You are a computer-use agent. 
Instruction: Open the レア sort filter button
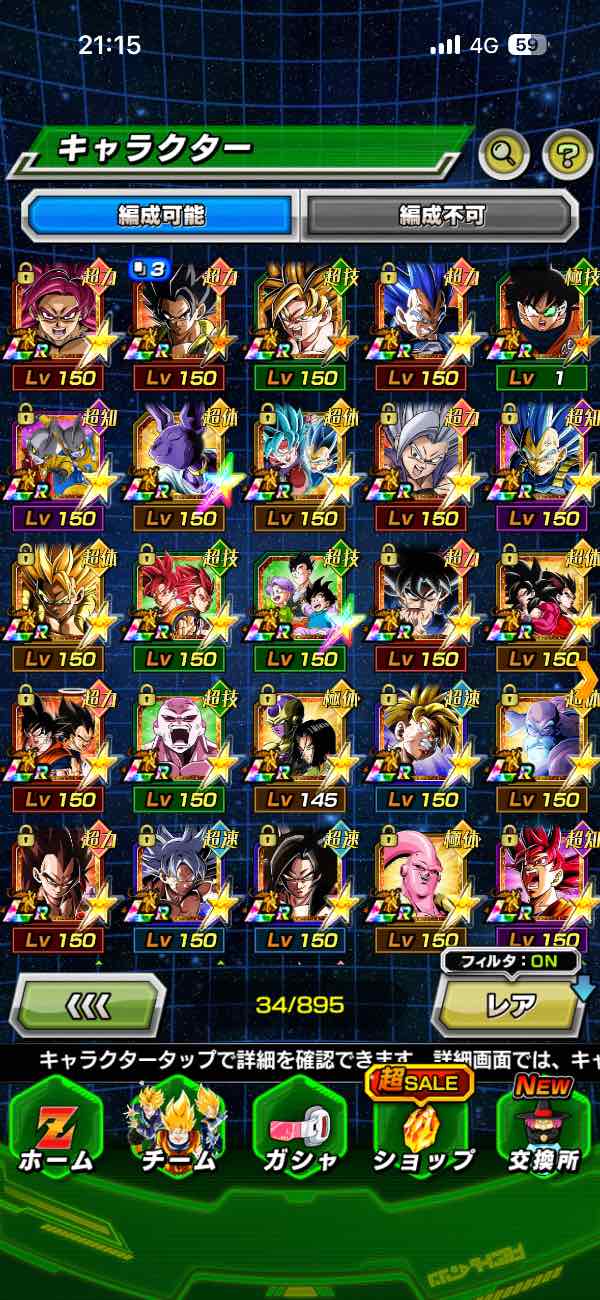(511, 1004)
